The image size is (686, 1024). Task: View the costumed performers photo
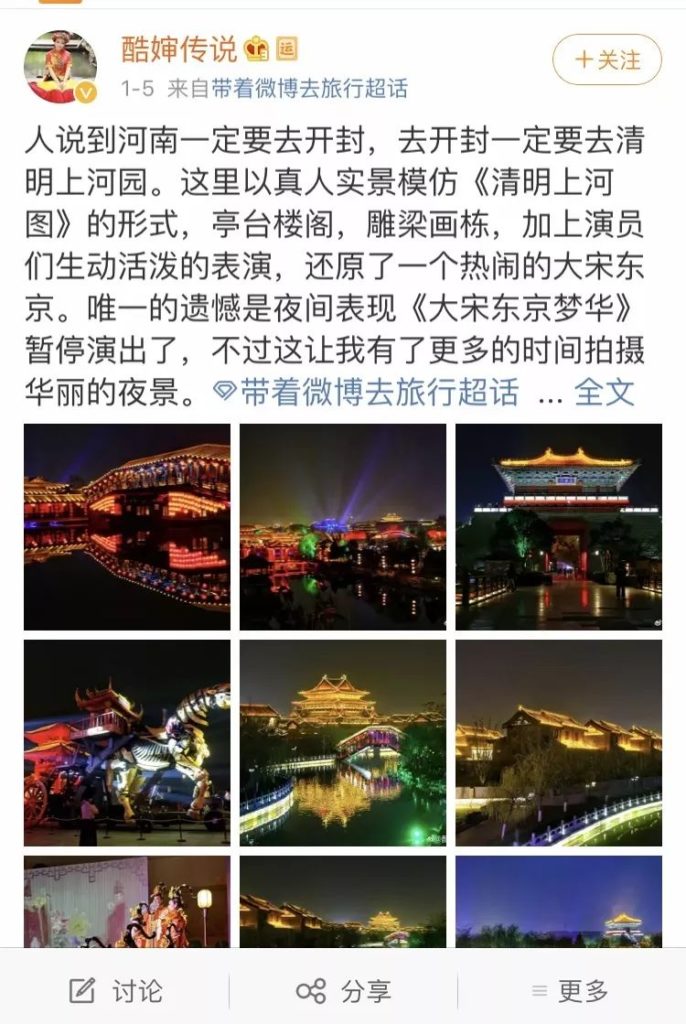127,901
